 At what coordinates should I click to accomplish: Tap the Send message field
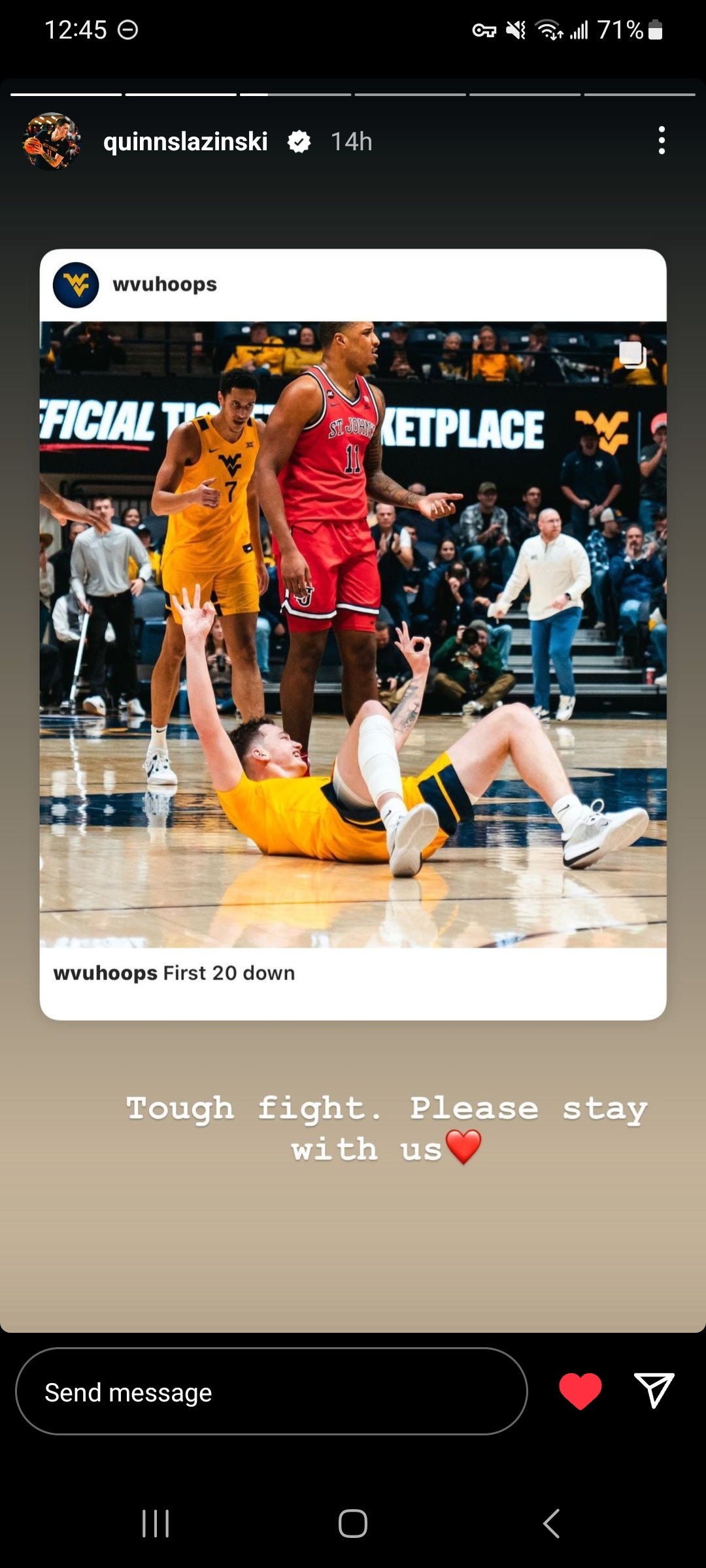271,1392
